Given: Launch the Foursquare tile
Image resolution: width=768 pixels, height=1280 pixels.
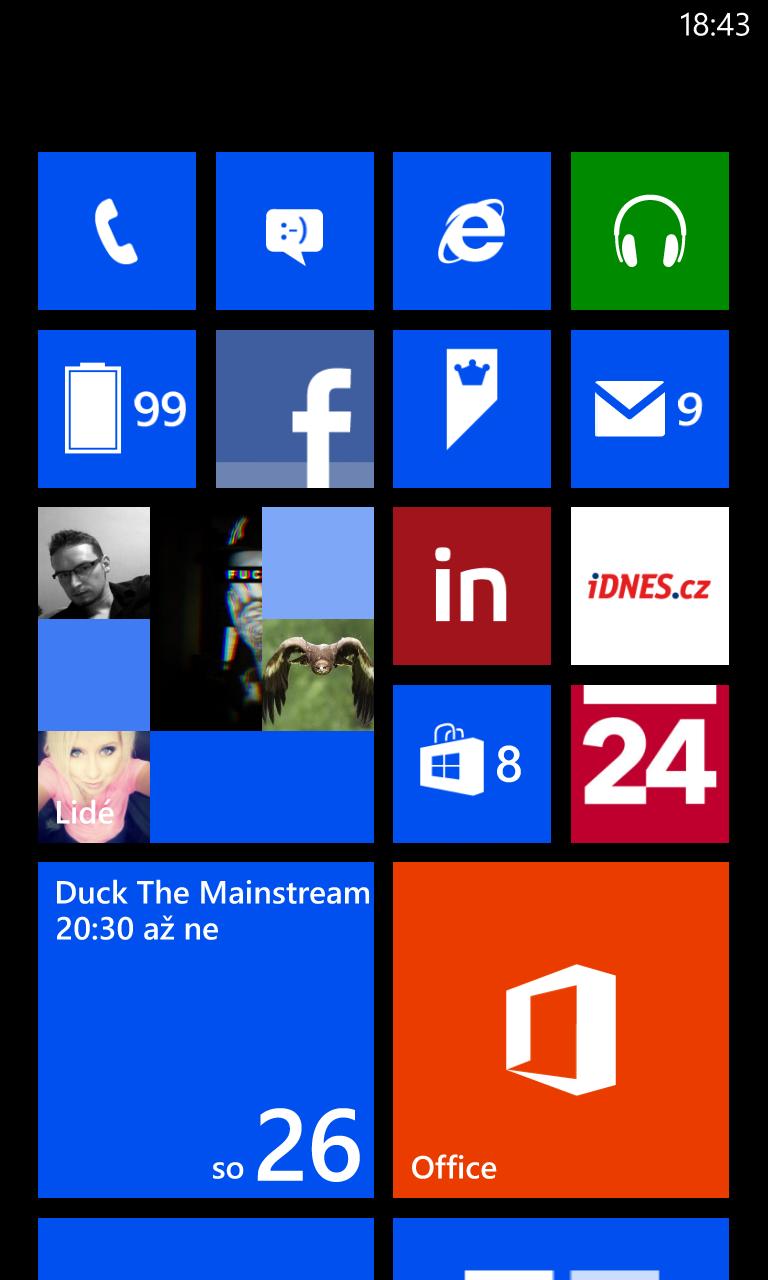Looking at the screenshot, I should click(471, 408).
